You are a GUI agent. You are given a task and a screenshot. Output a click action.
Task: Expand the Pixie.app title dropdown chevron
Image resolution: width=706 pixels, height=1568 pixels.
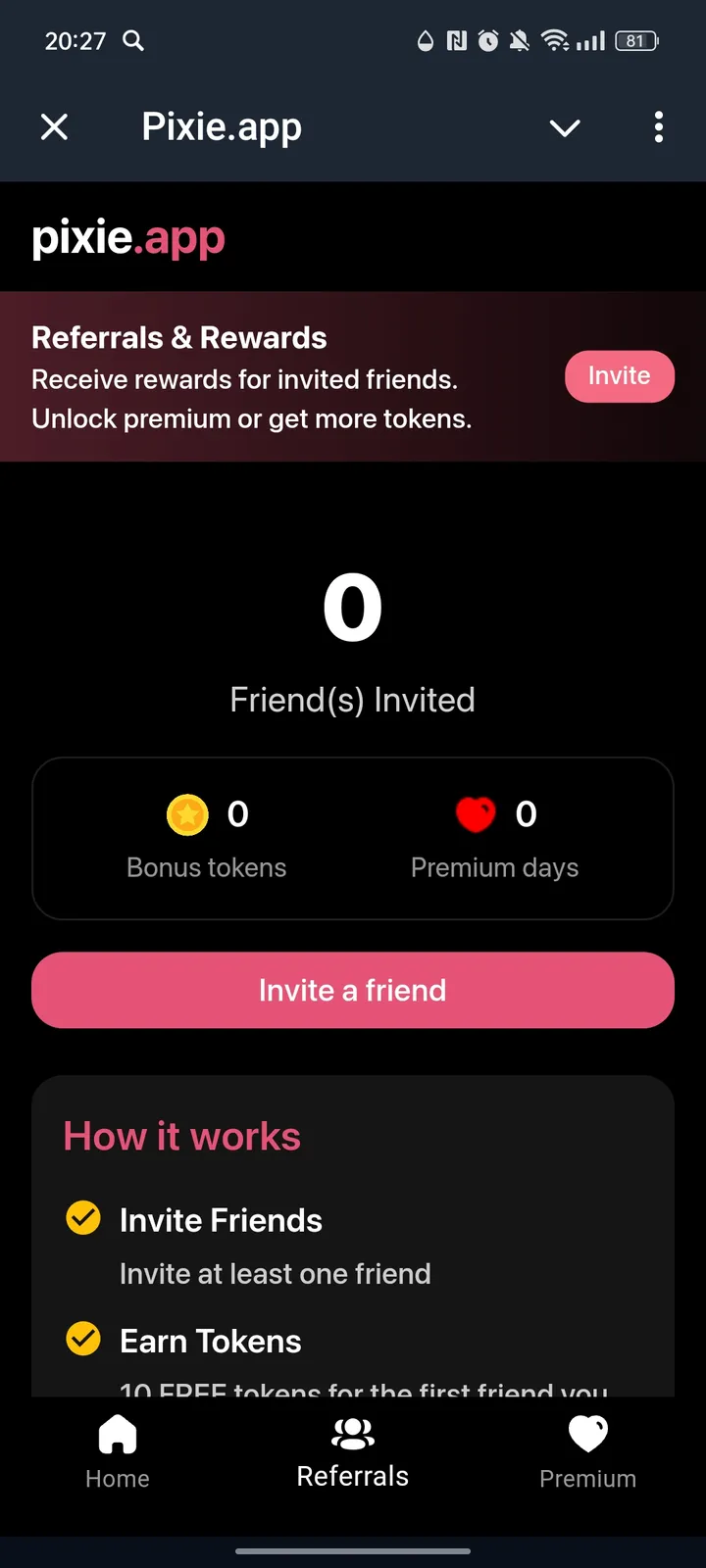click(565, 127)
